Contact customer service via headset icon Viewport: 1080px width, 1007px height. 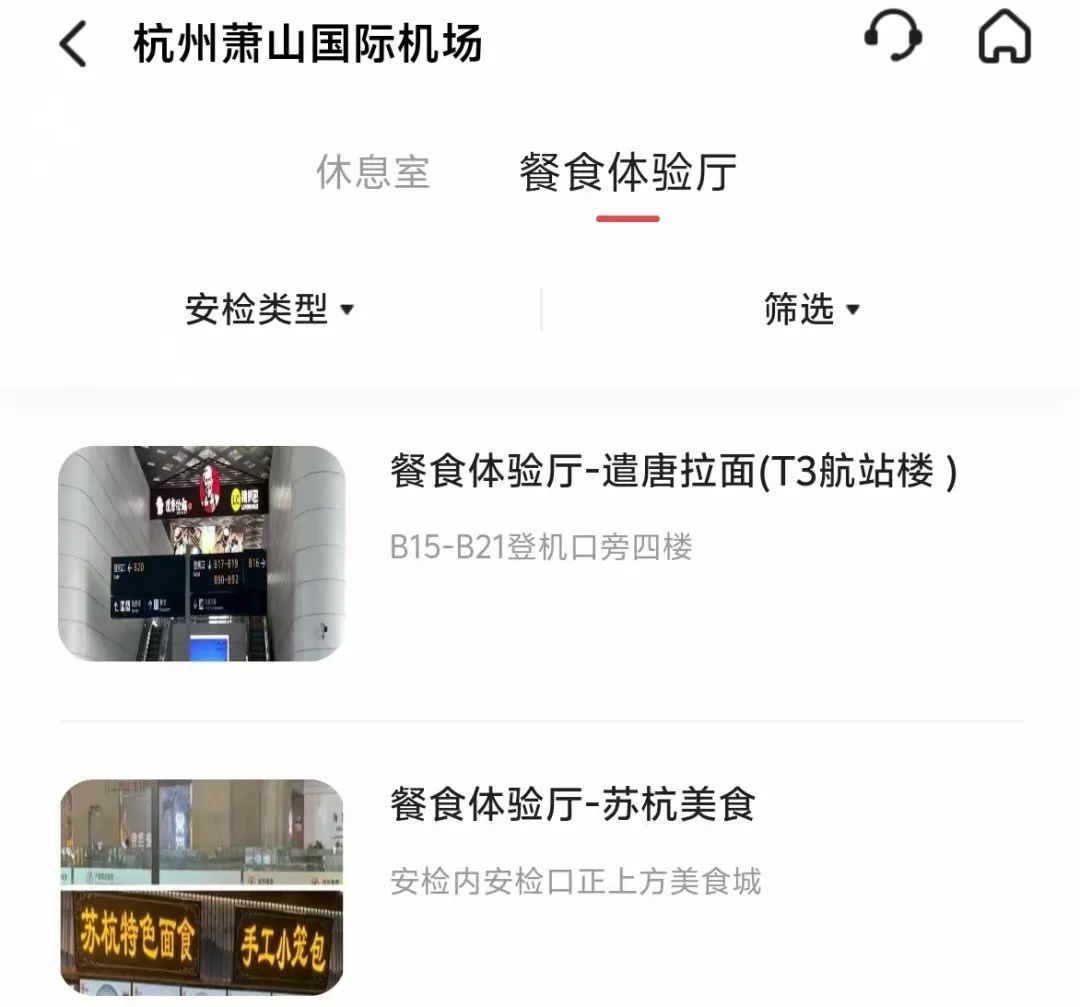point(892,41)
